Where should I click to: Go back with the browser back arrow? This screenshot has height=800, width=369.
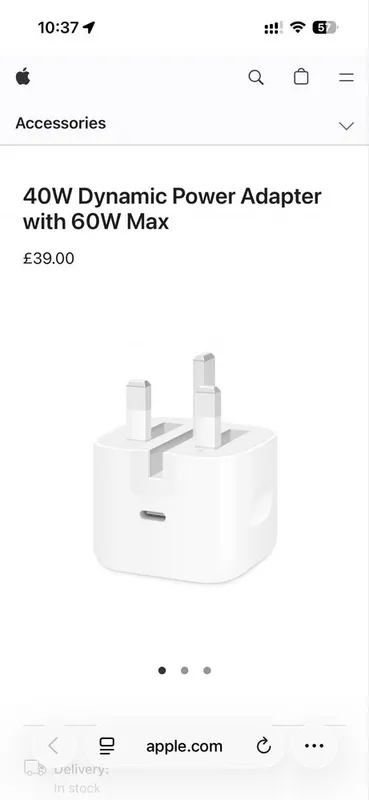pos(53,746)
